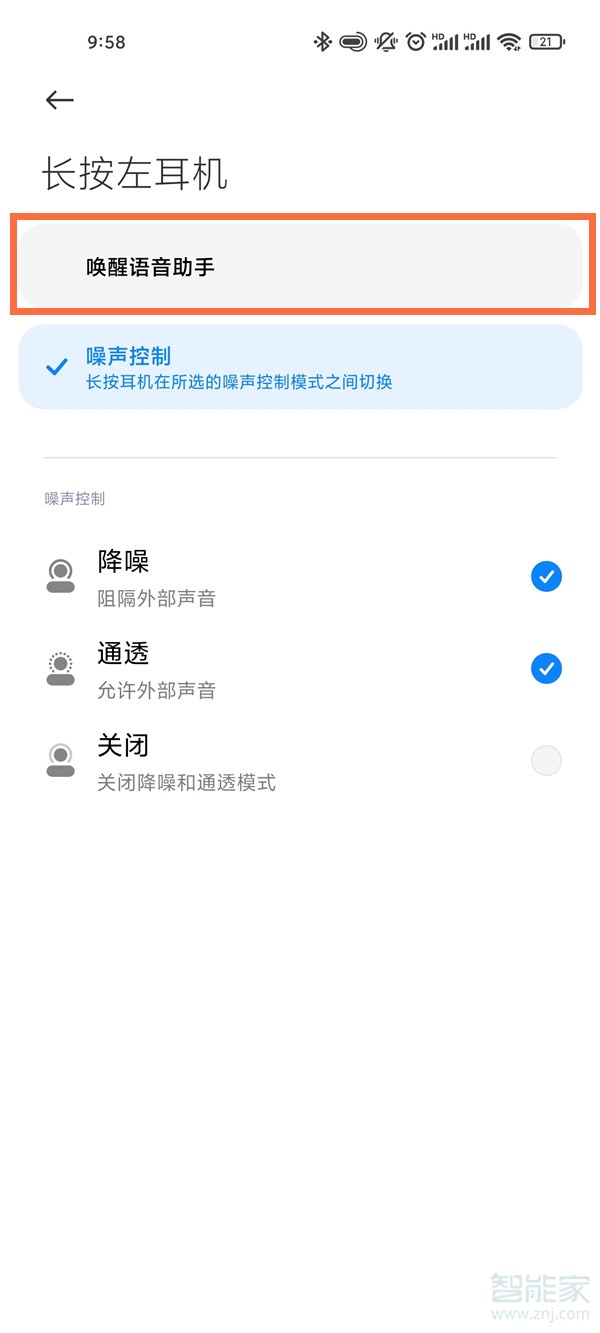Choose the 噪声控制 option
Screen dimensions: 600x1333
click(300, 367)
